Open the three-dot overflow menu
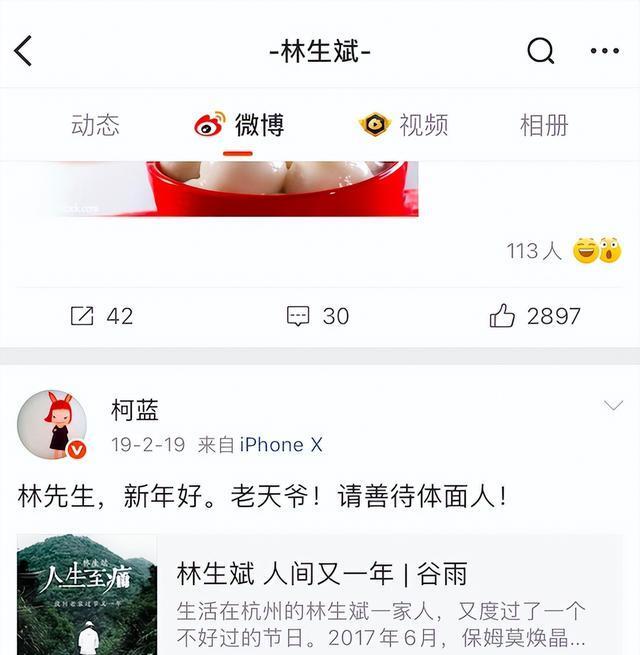 604,51
